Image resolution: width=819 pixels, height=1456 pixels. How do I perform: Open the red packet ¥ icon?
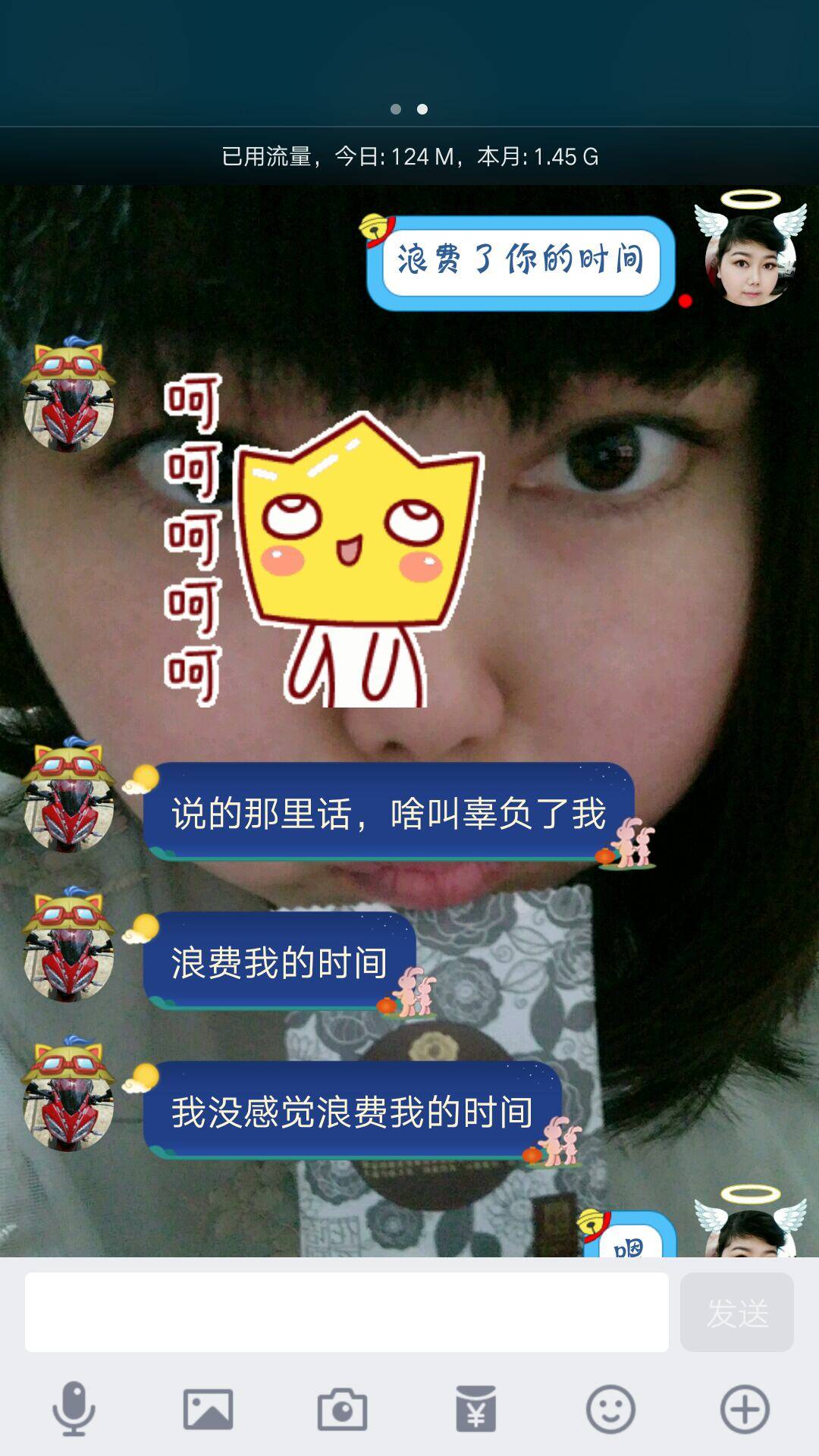pyautogui.click(x=476, y=1409)
